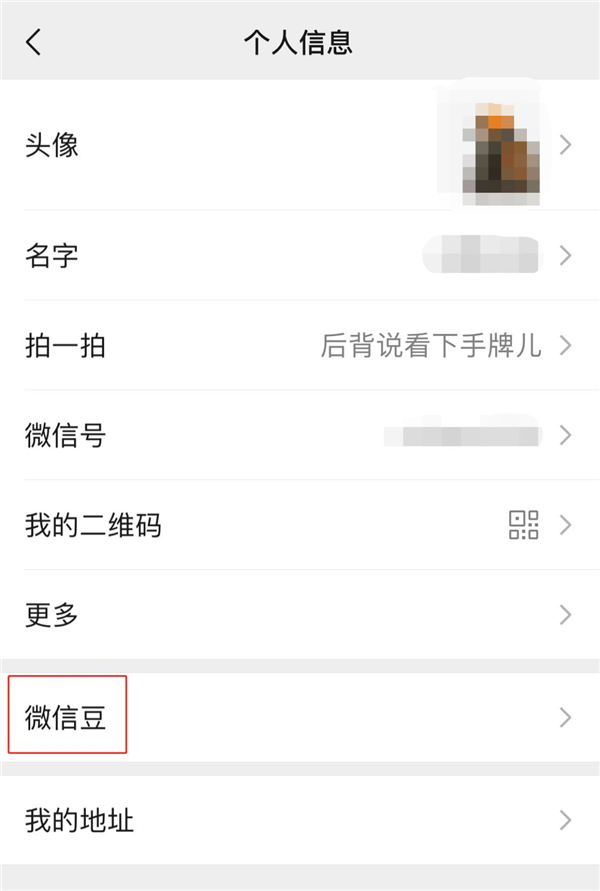Select the 微信豆 row
Image resolution: width=600 pixels, height=891 pixels.
pos(300,717)
